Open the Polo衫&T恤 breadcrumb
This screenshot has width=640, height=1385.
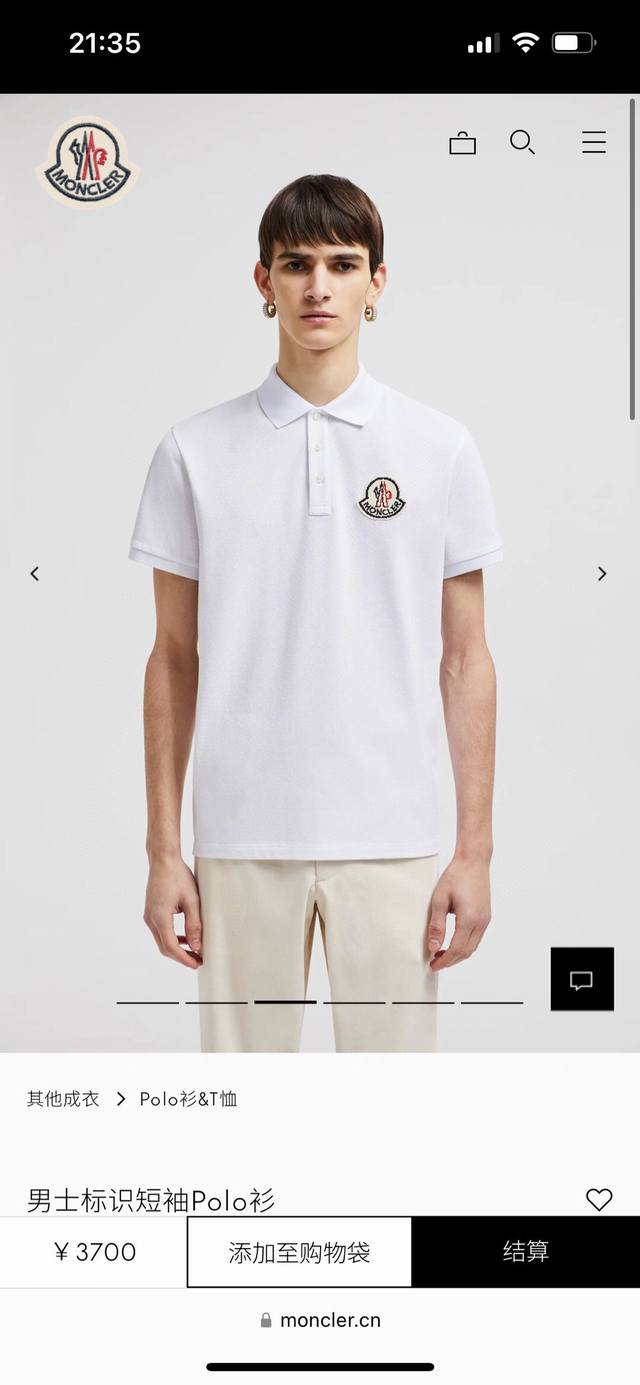click(188, 1099)
